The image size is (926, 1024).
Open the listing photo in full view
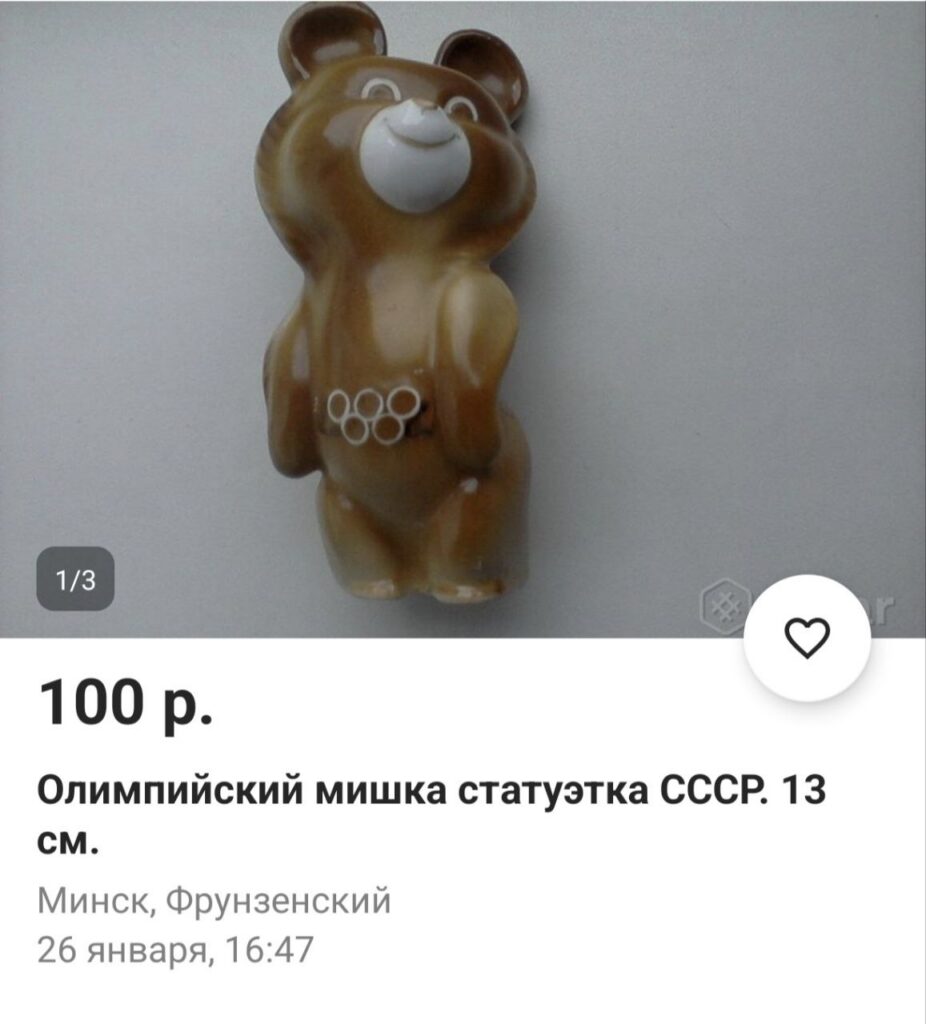462,310
